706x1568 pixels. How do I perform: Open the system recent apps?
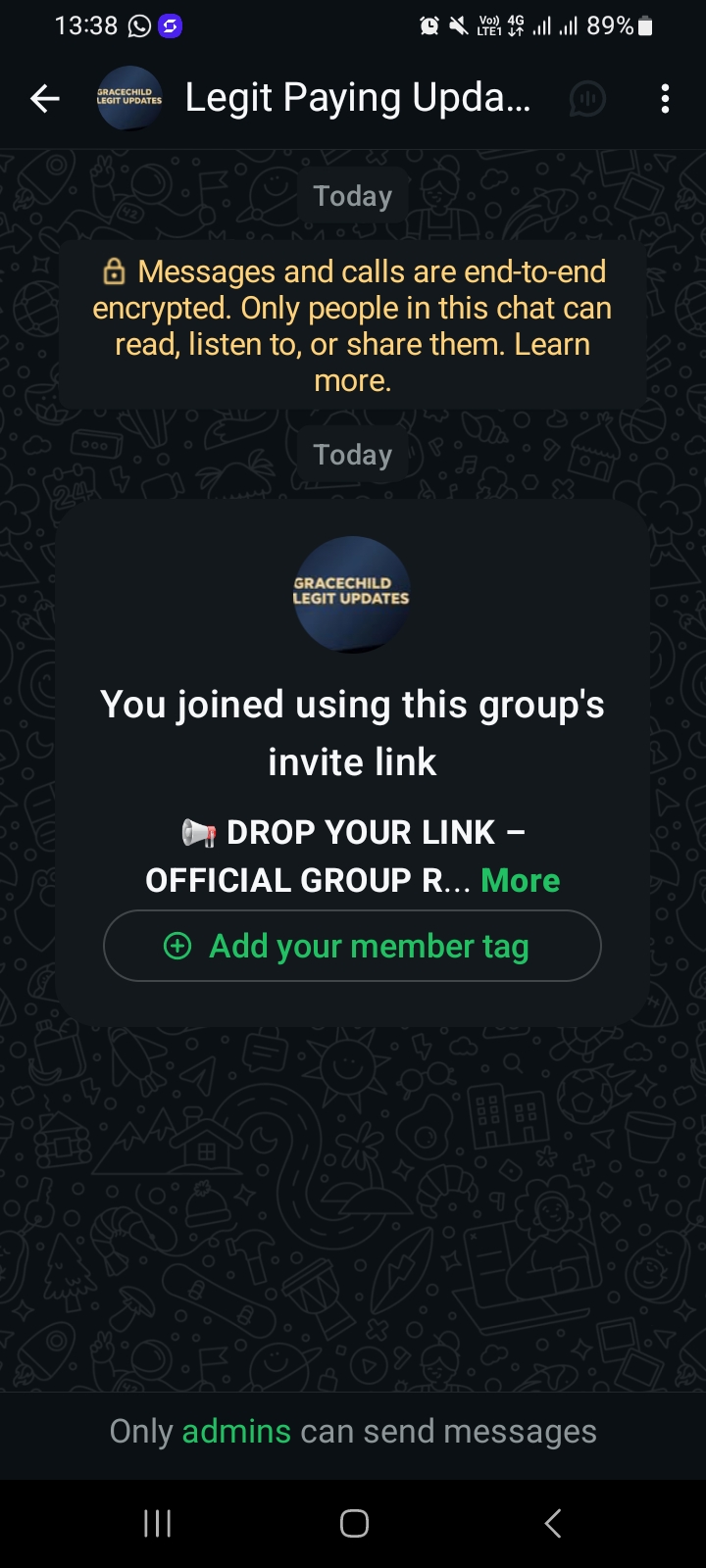point(157,1523)
